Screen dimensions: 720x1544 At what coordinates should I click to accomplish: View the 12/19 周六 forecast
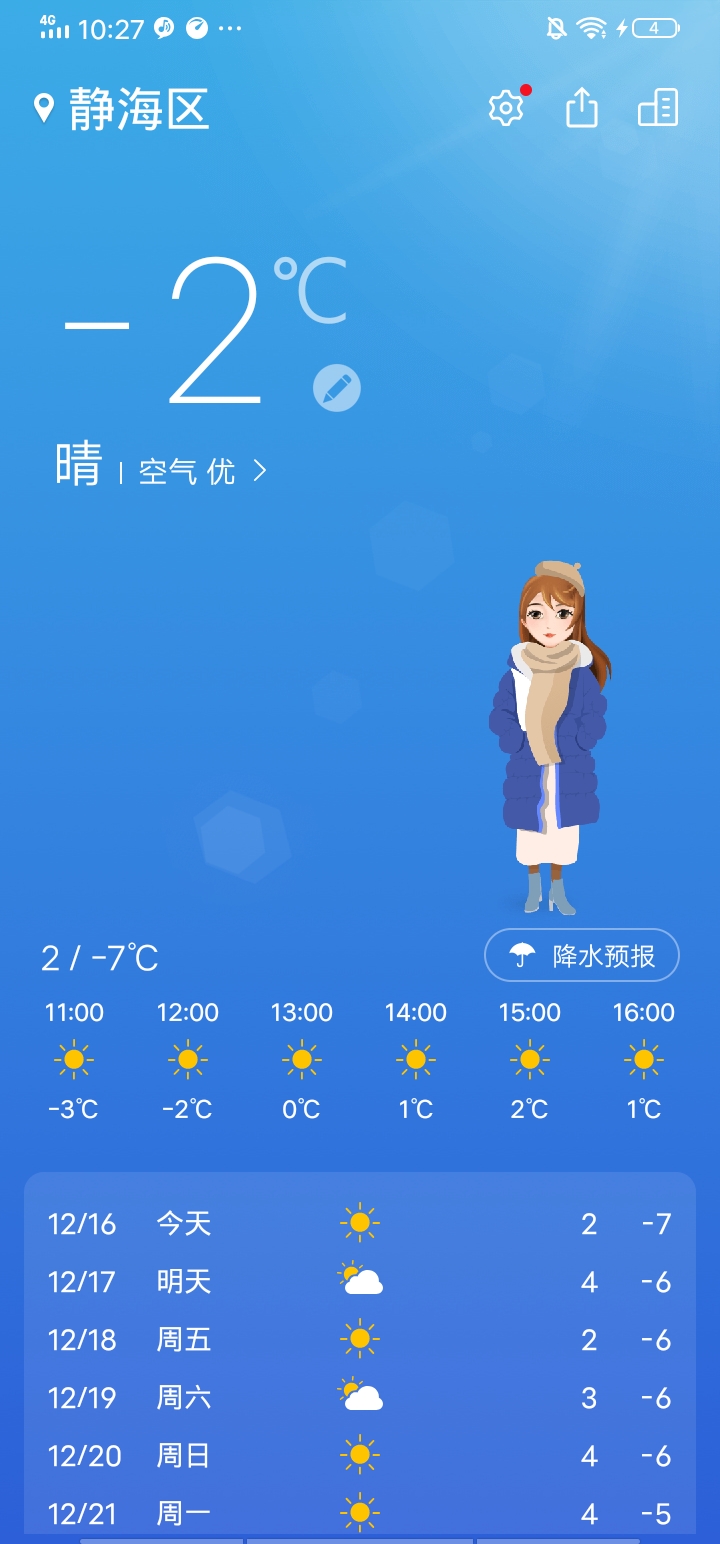pyautogui.click(x=360, y=1397)
